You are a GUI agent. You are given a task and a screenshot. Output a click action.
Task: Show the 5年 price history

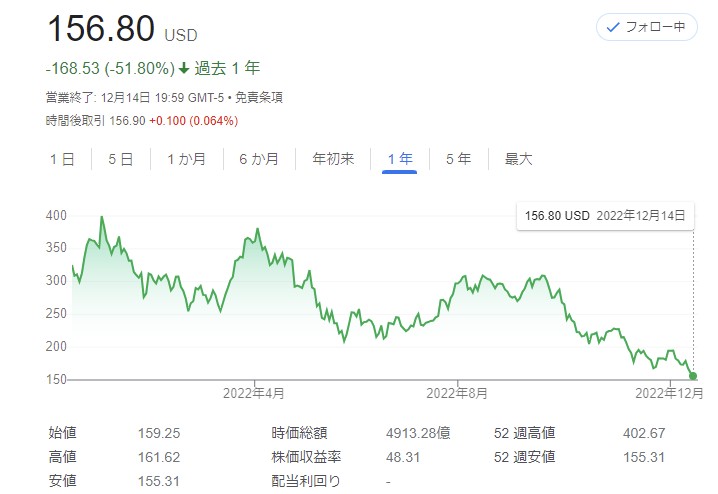tap(458, 159)
